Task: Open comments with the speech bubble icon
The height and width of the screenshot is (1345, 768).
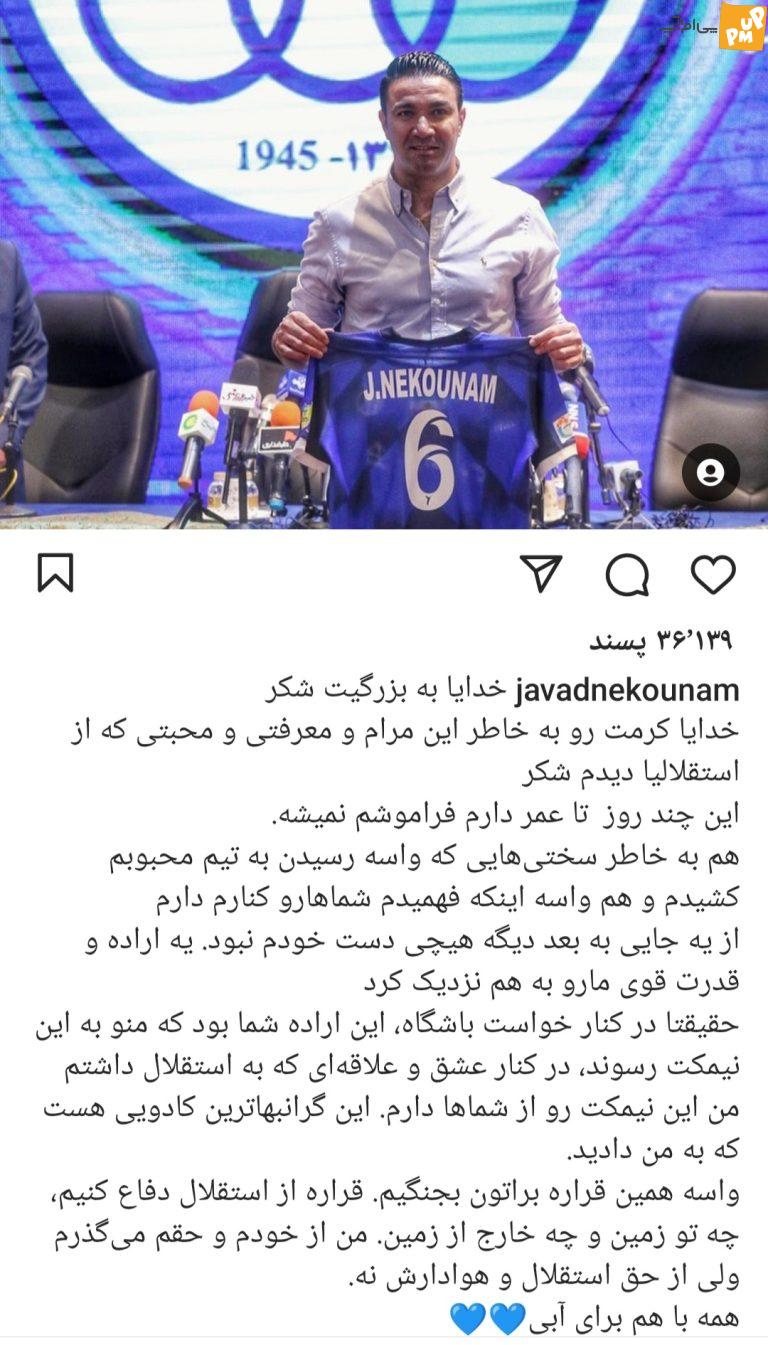Action: [x=627, y=574]
